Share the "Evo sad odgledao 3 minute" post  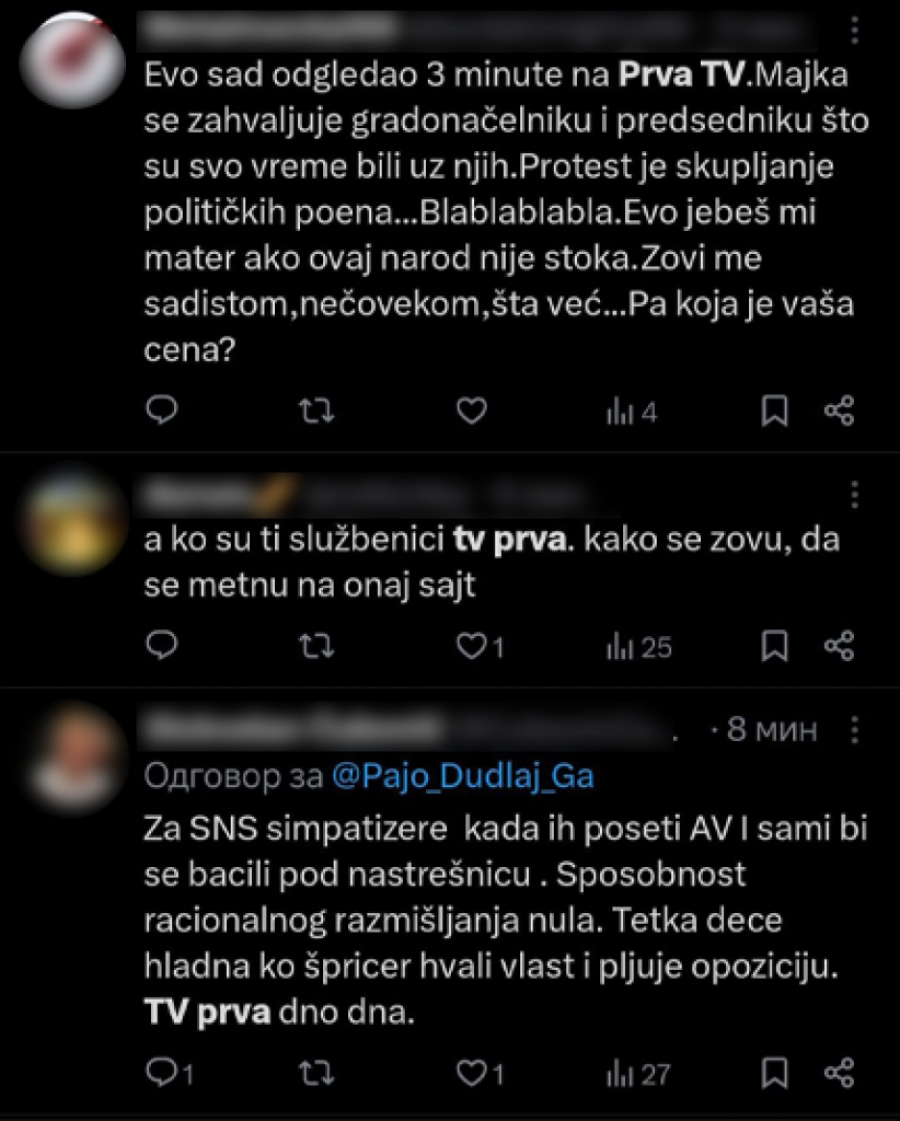tap(839, 411)
